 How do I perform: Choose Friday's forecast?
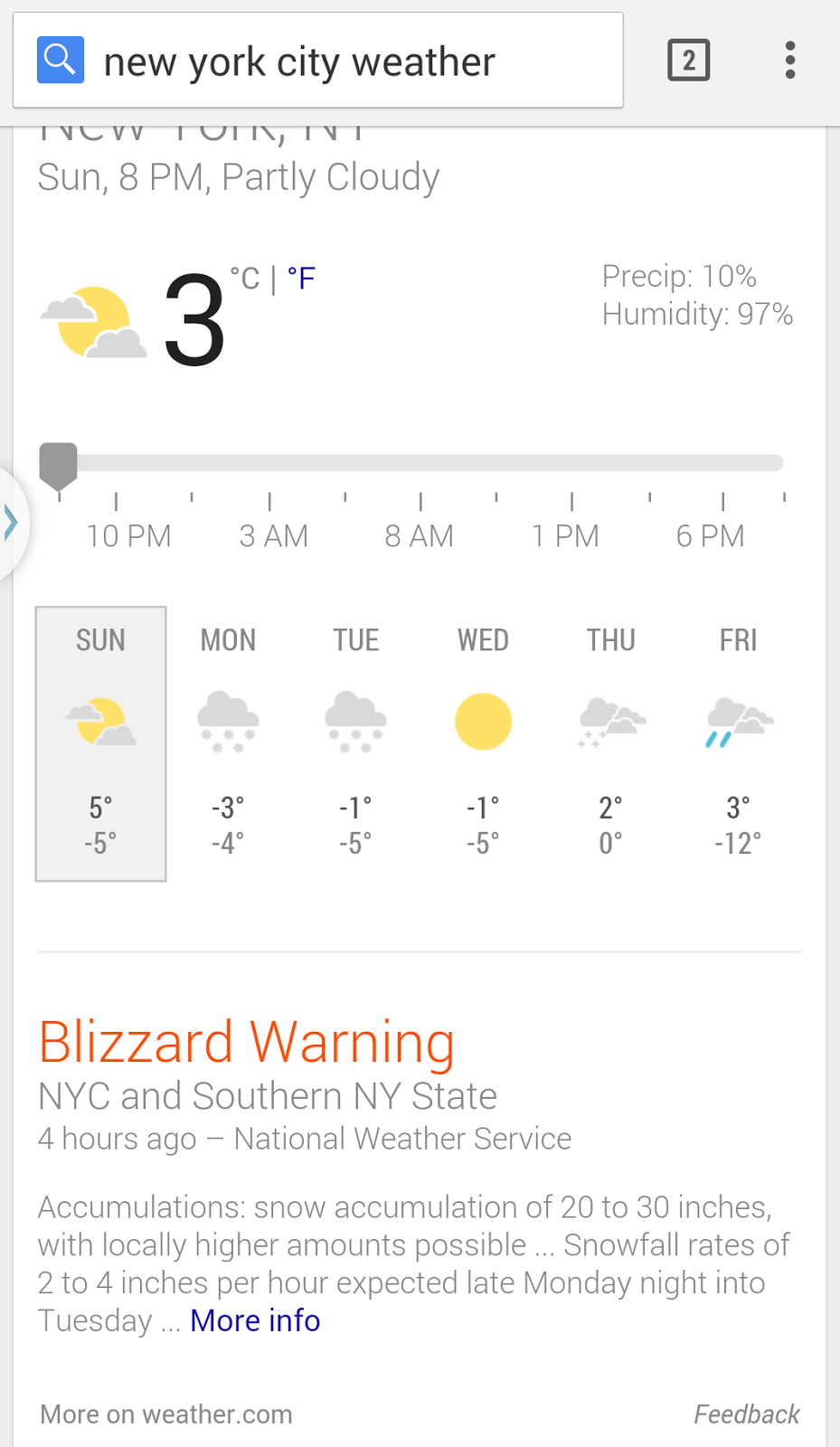pyautogui.click(x=738, y=742)
